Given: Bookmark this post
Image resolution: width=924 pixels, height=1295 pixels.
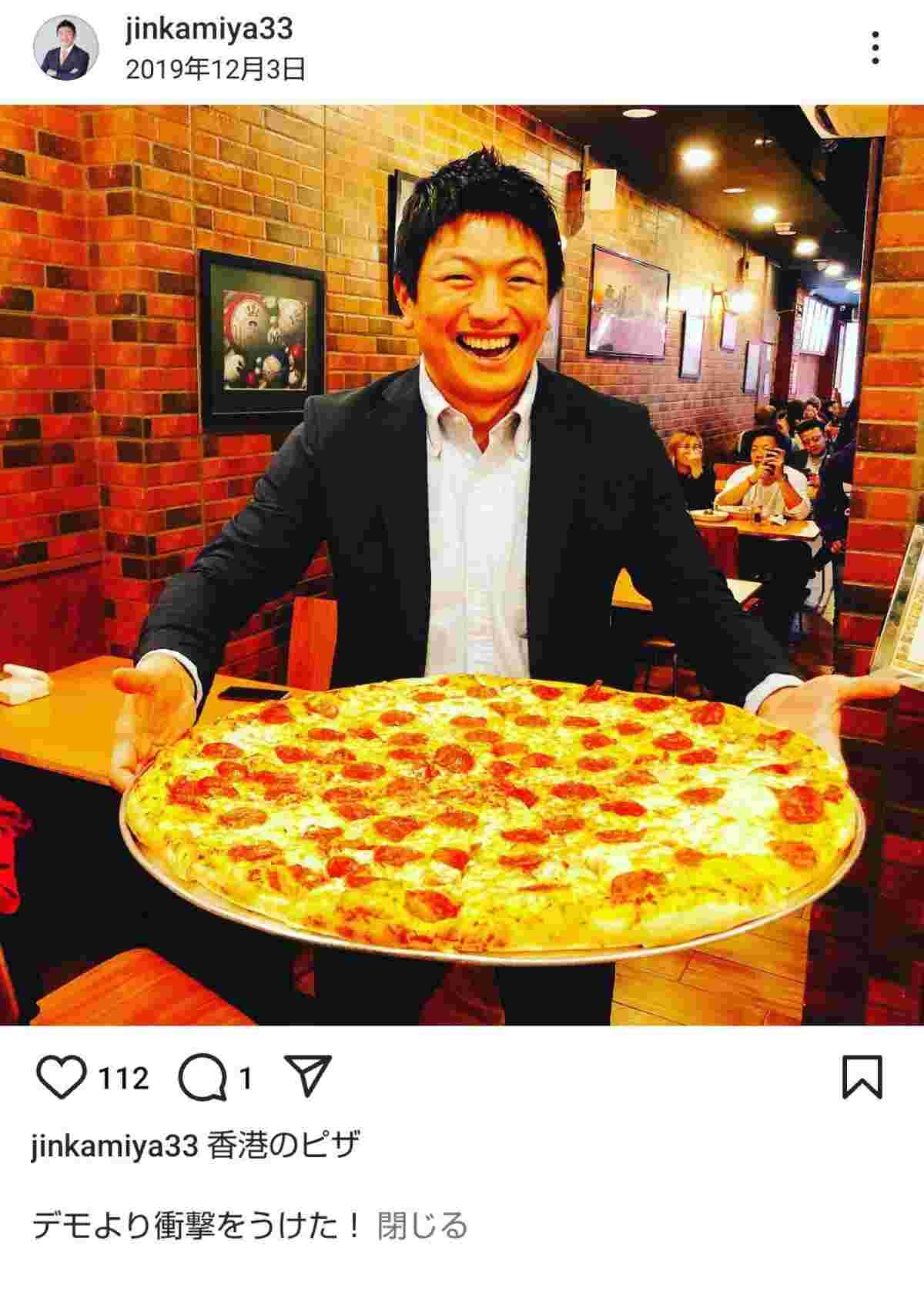Looking at the screenshot, I should 862,1078.
